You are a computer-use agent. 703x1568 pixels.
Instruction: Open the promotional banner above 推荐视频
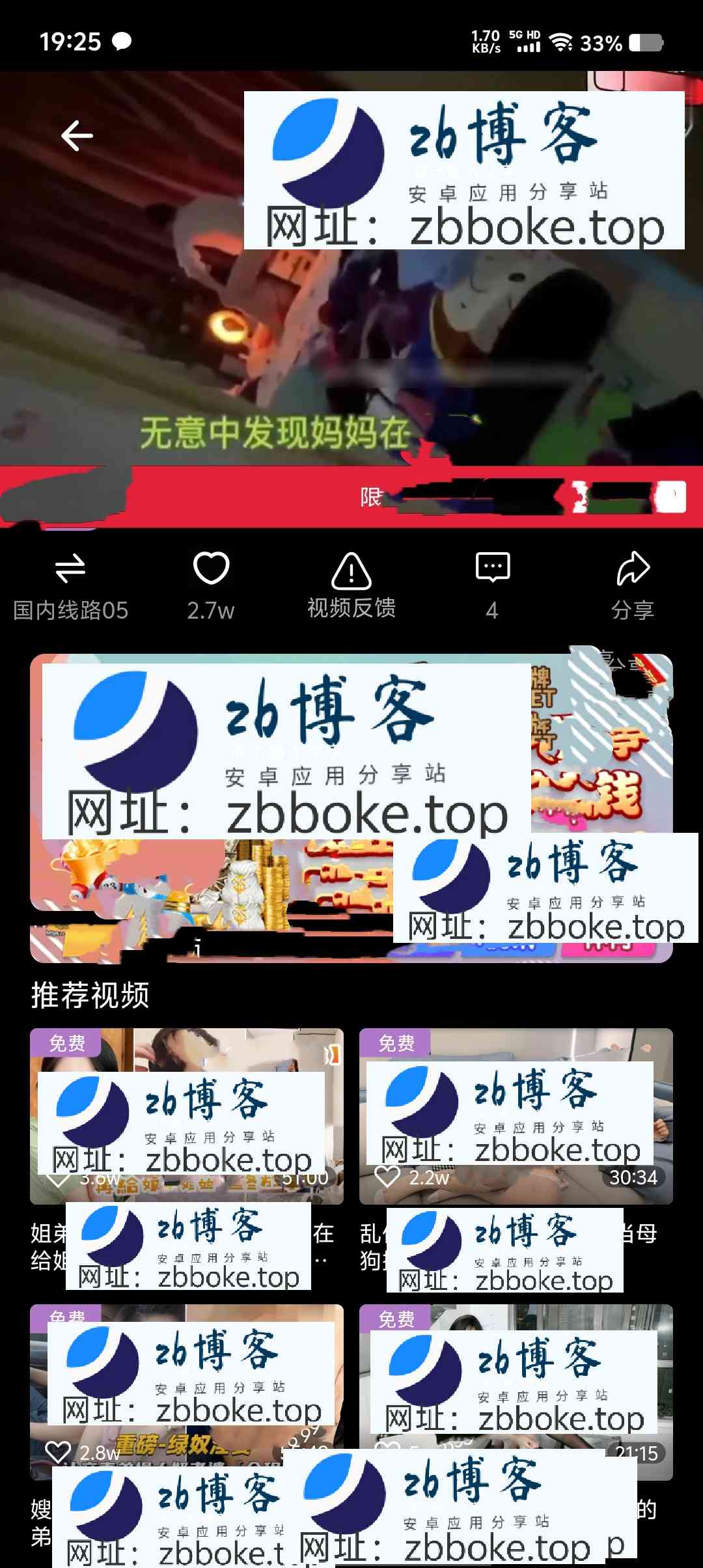tap(351, 807)
